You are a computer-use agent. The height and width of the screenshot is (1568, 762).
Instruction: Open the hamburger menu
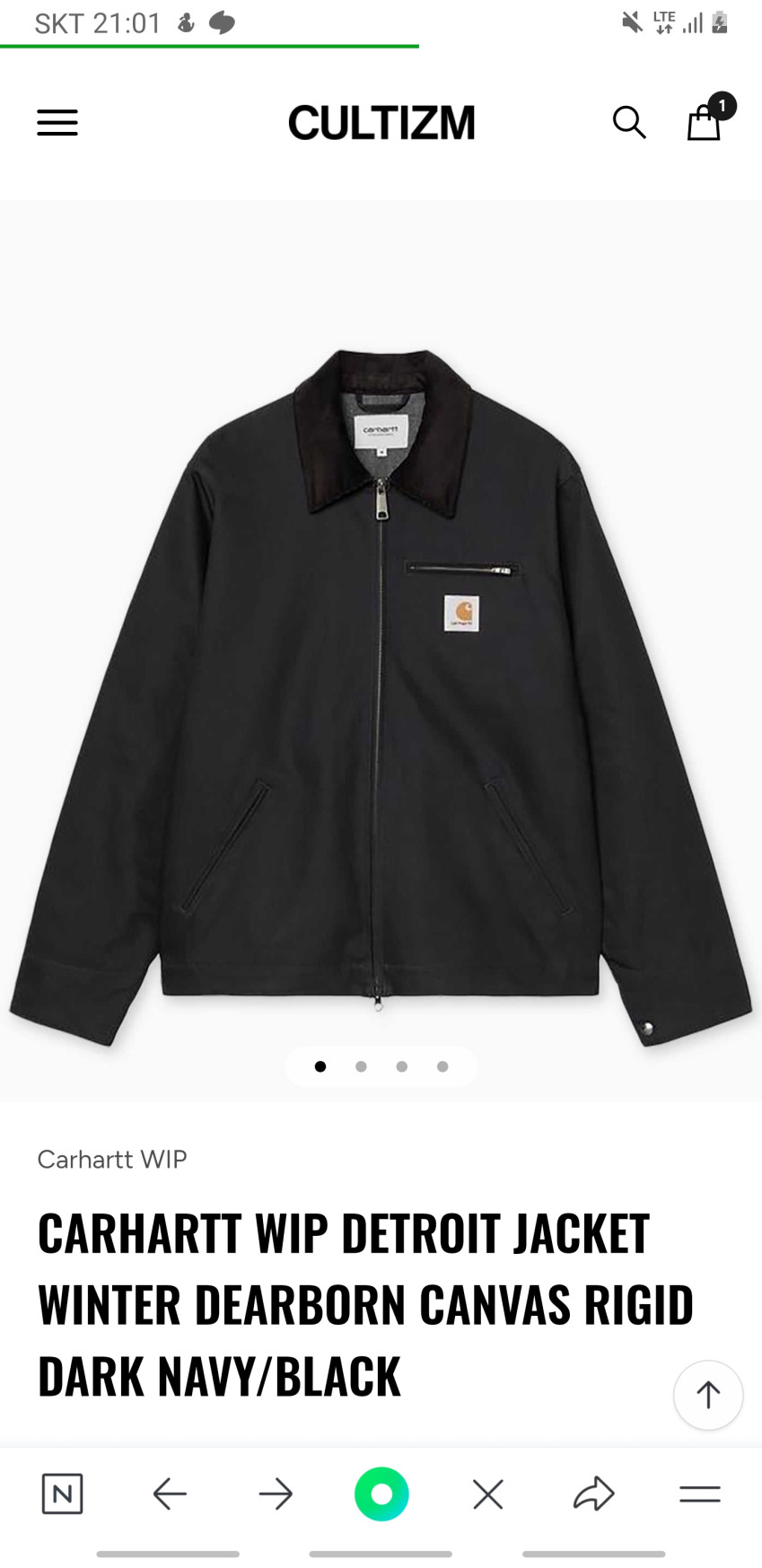[x=57, y=122]
